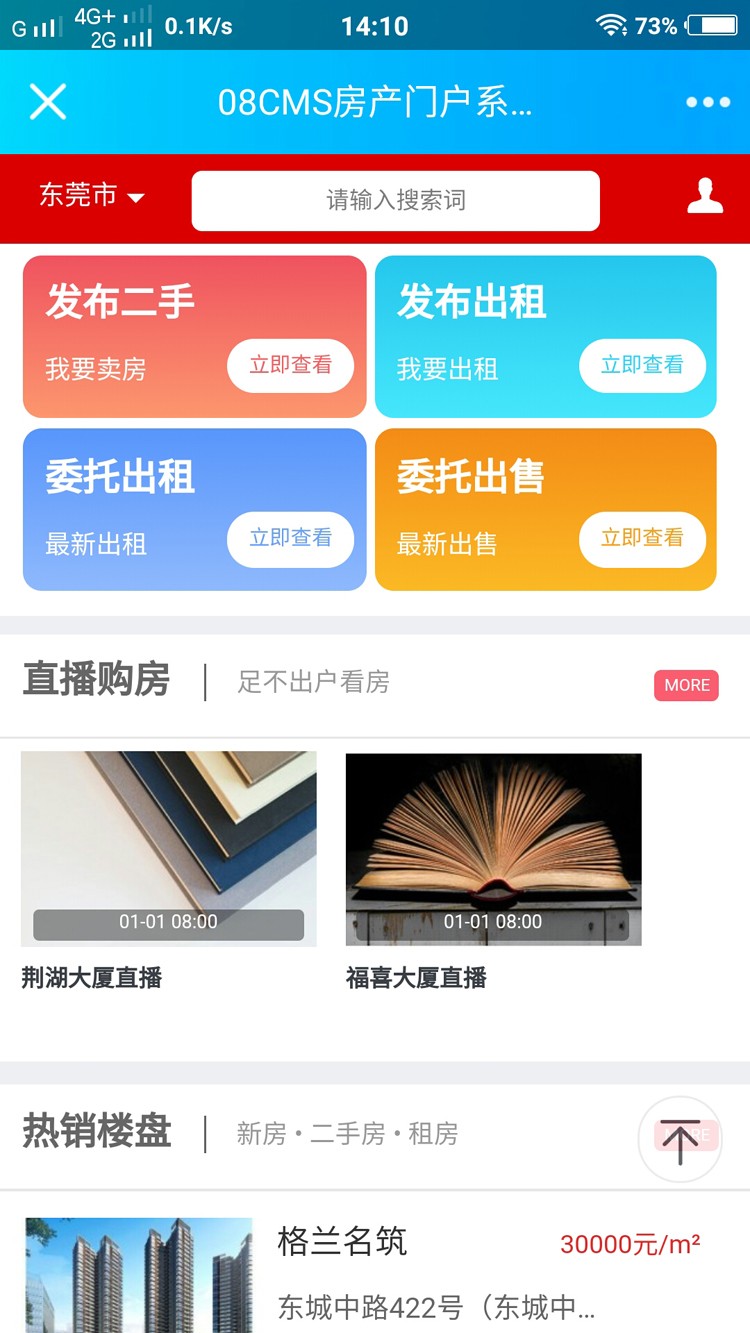Open the 福喜大厦直播 live stream link
The image size is (750, 1333).
418,977
